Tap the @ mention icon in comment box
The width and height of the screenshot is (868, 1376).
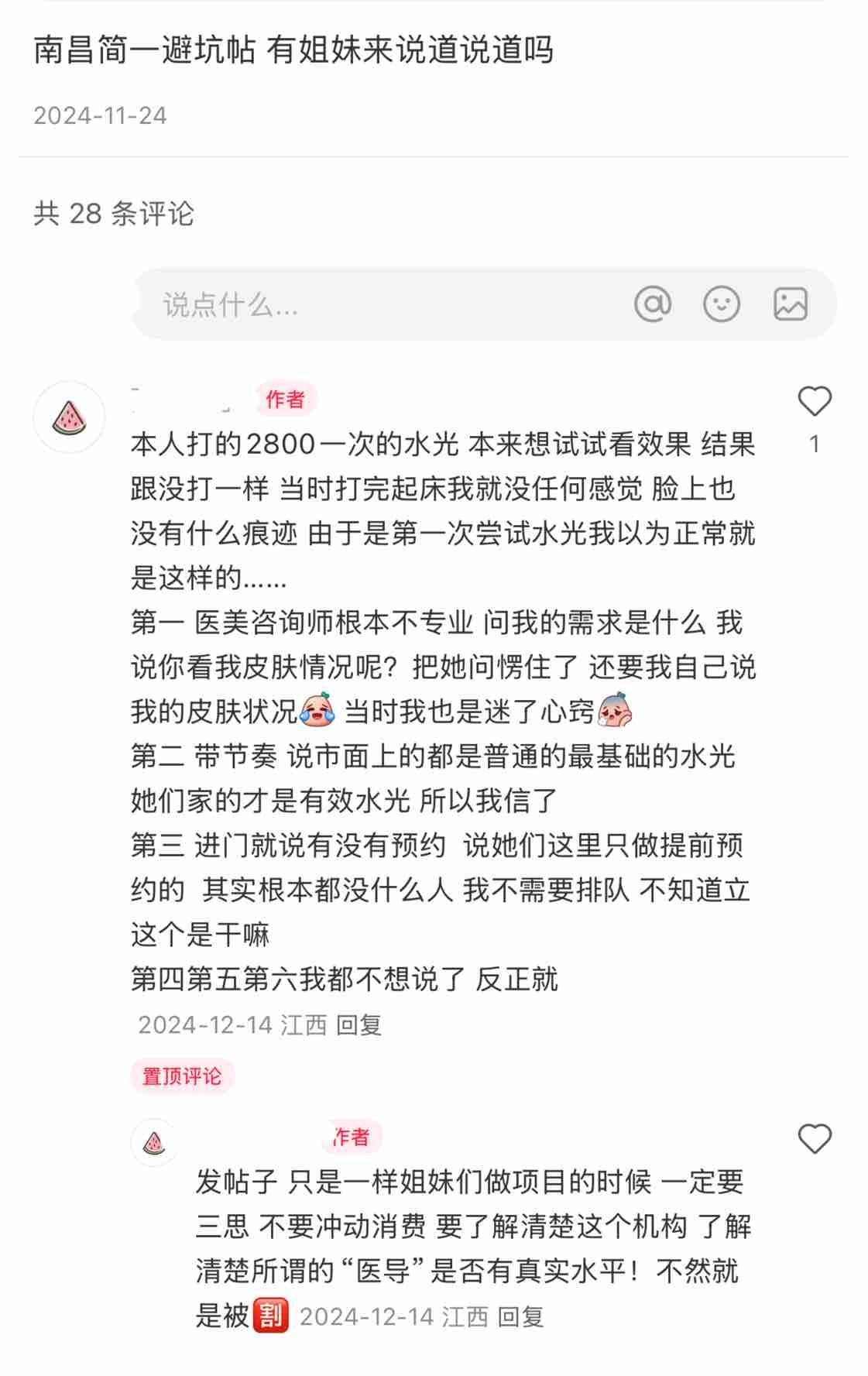(652, 304)
